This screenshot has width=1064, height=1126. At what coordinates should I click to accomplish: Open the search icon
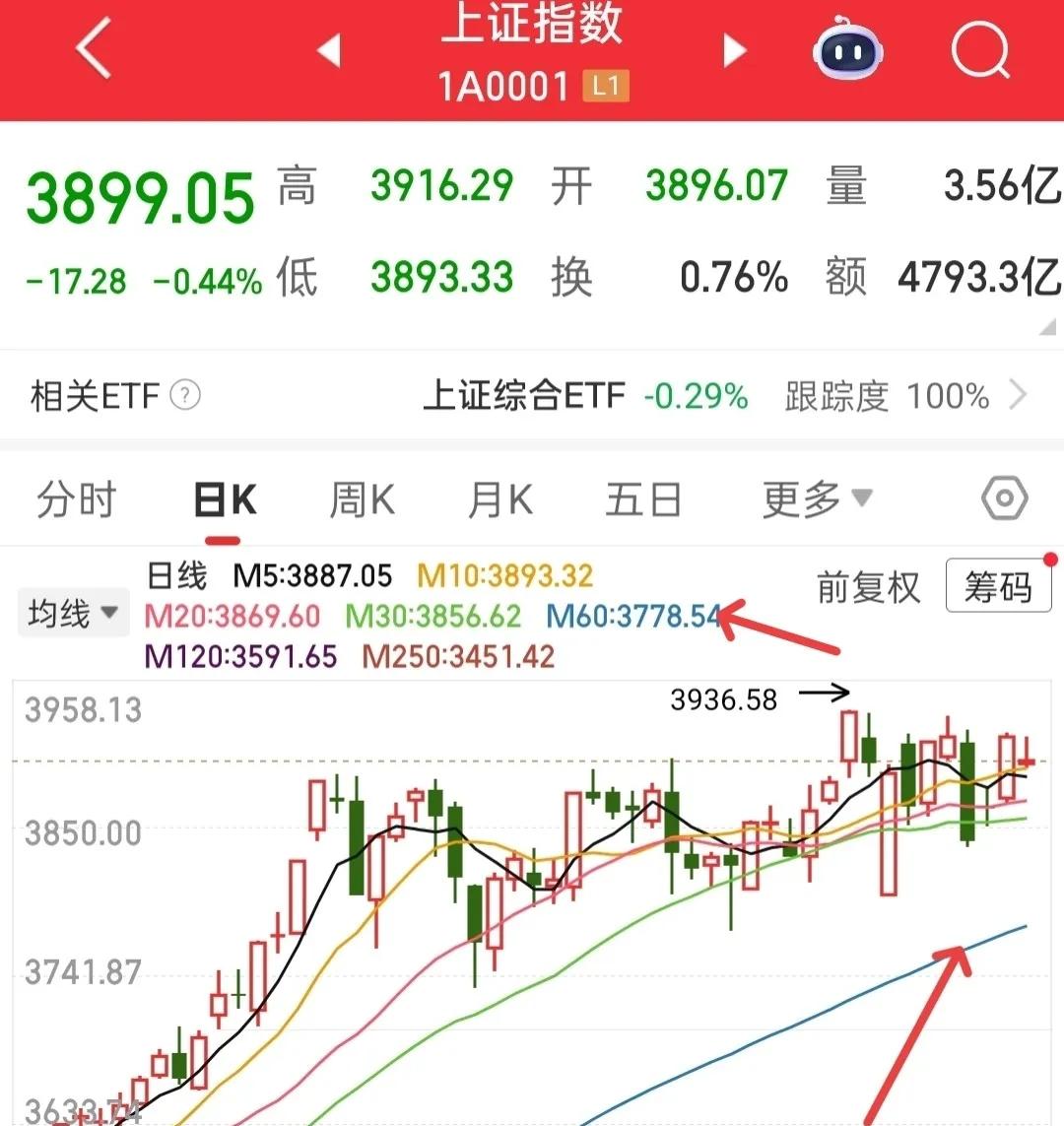tap(979, 51)
